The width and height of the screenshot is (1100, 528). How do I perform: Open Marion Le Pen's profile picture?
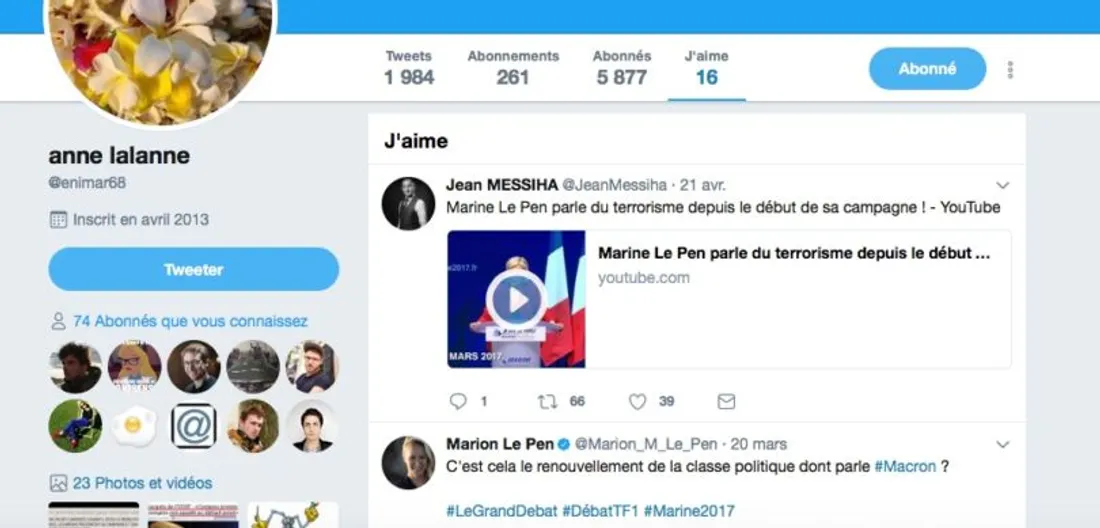pyautogui.click(x=408, y=462)
